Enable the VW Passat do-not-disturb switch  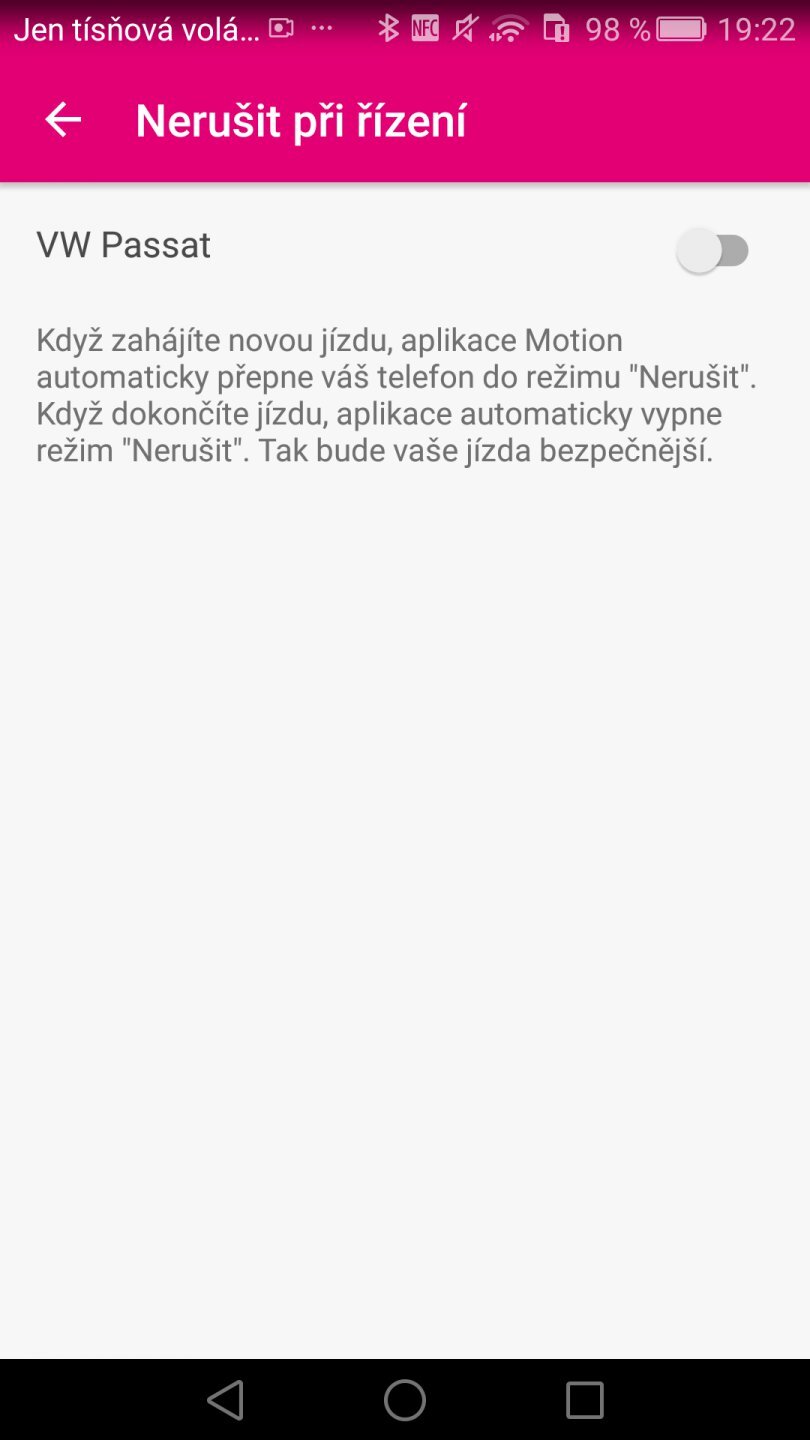(713, 250)
